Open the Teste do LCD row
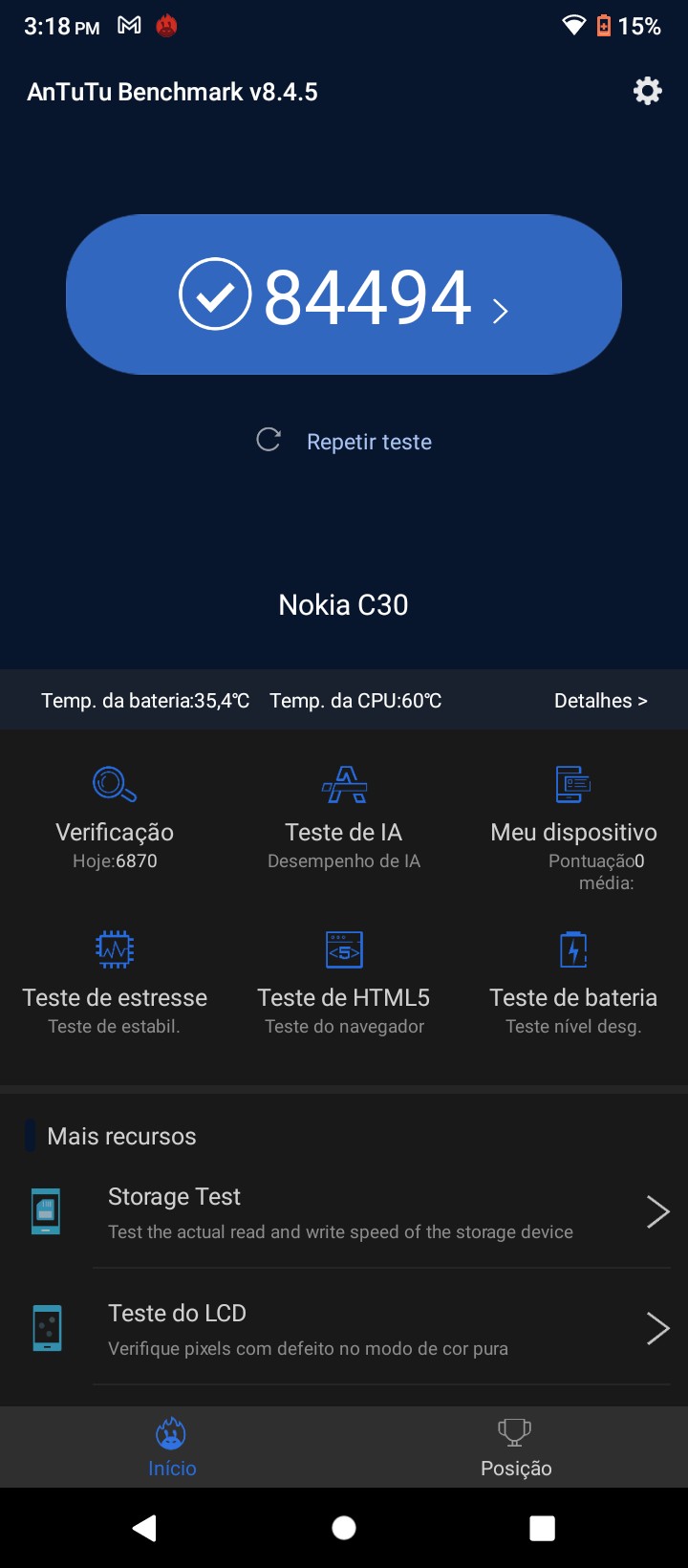Screen dimensions: 688x1568 click(344, 1328)
